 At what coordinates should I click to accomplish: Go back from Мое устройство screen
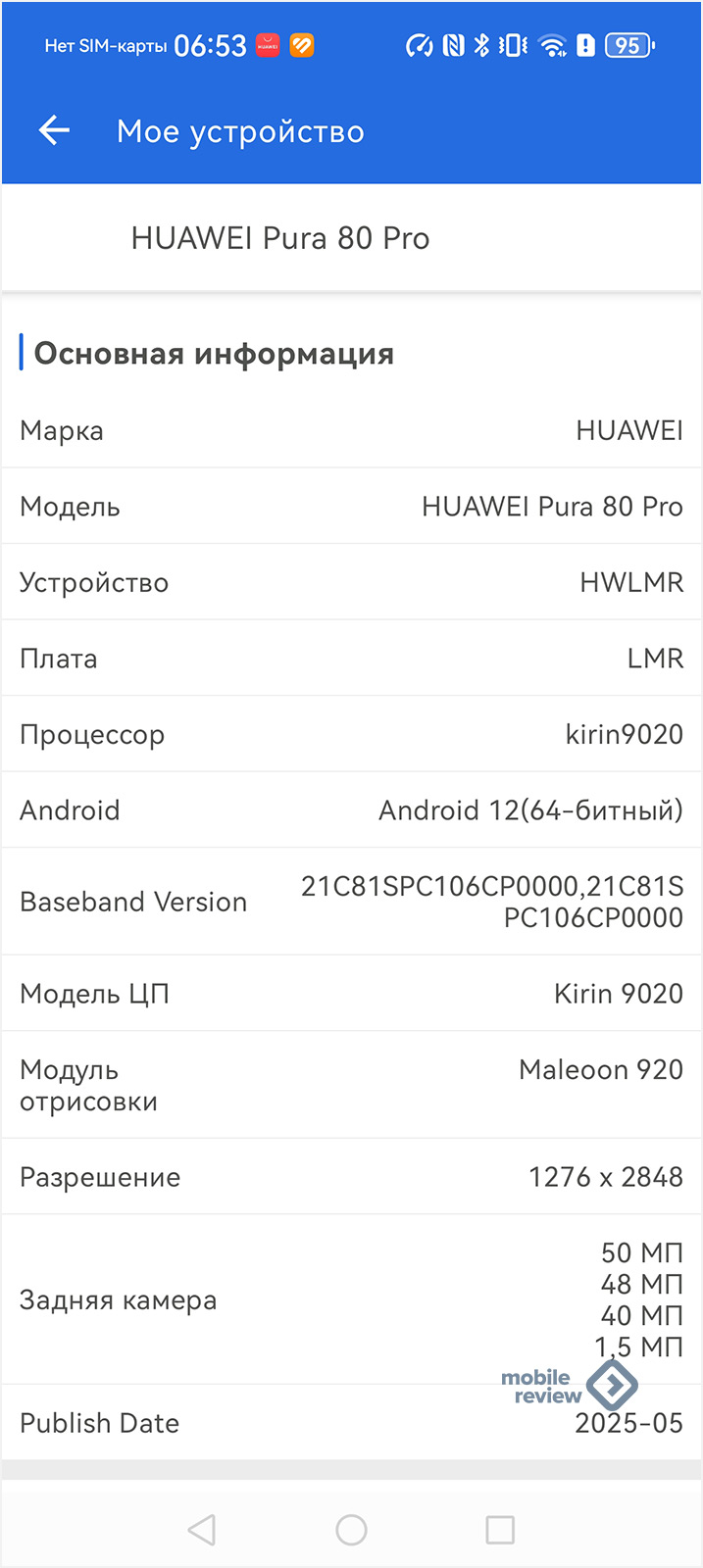[x=54, y=130]
